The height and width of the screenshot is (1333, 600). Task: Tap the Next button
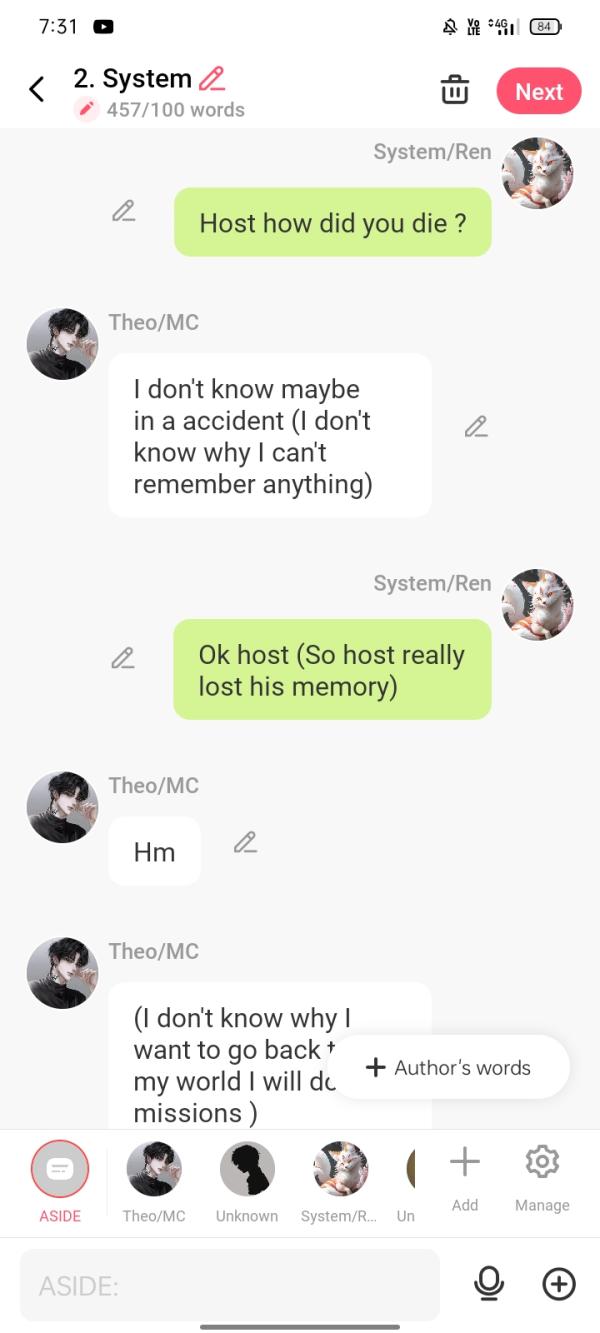(538, 91)
